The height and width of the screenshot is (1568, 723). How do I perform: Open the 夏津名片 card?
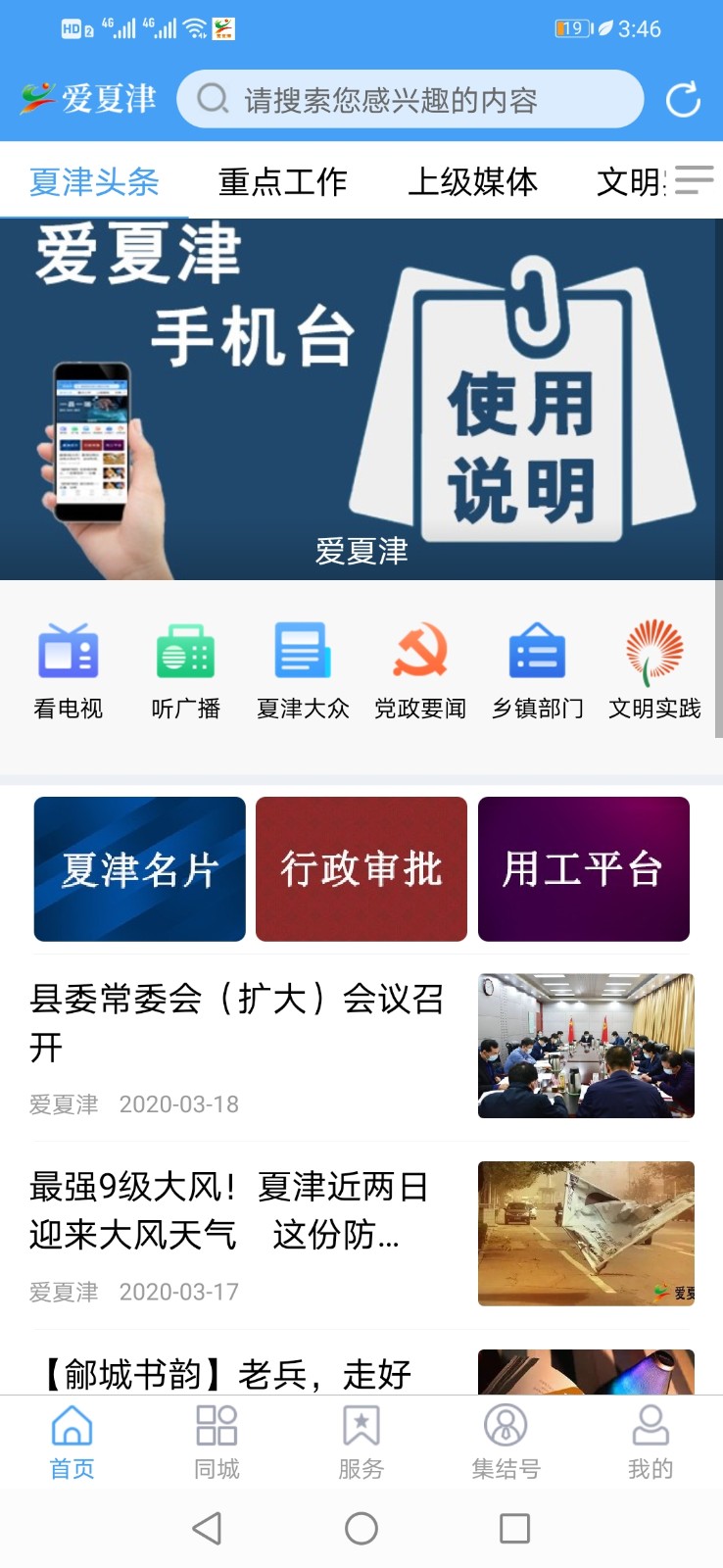point(139,869)
